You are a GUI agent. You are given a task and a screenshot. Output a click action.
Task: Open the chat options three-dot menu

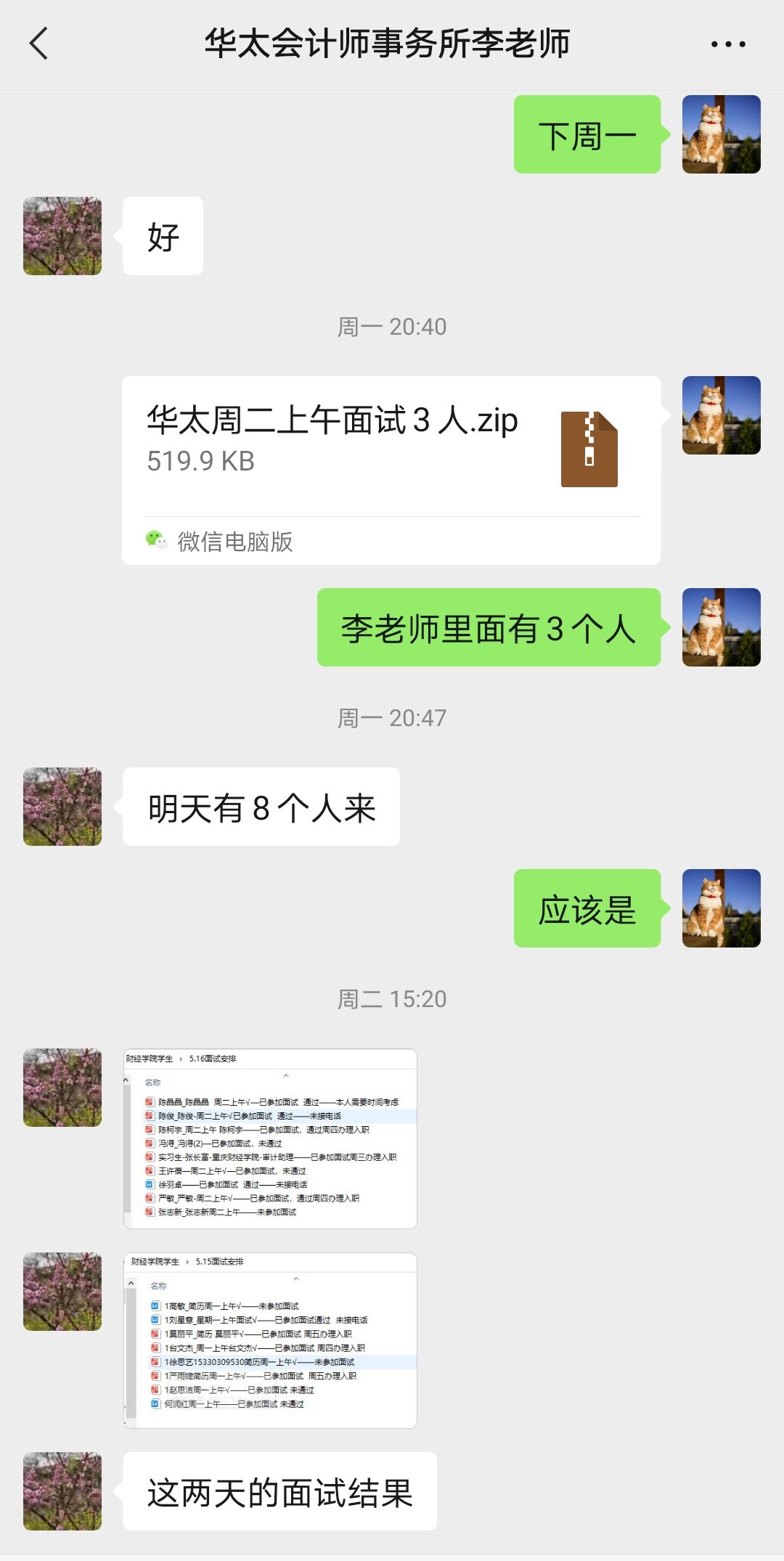pyautogui.click(x=727, y=44)
